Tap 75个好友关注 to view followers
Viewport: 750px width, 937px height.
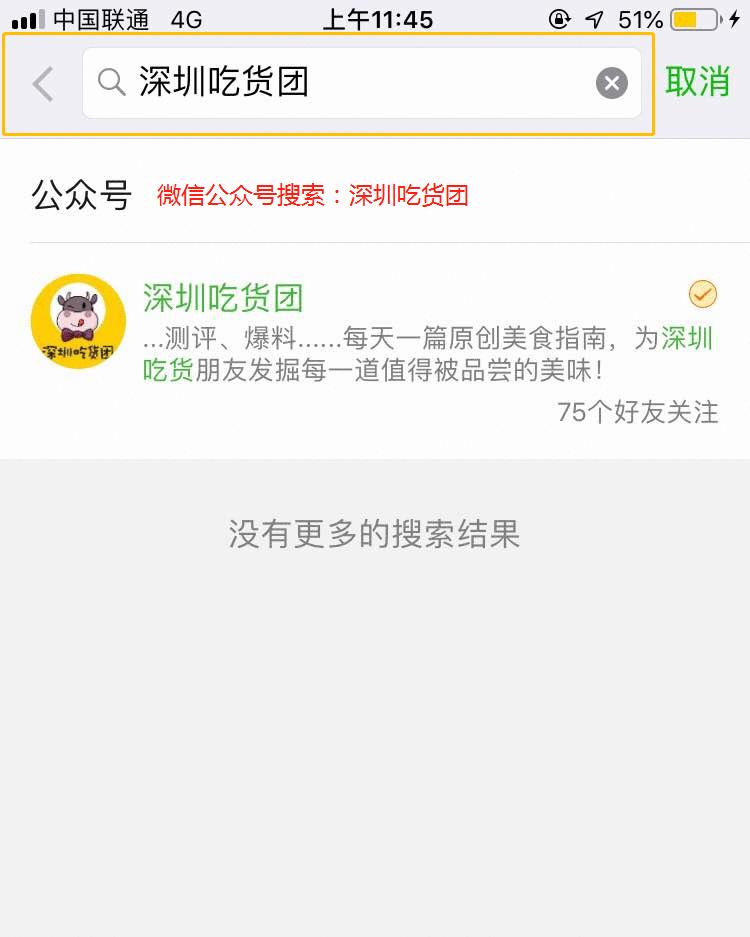tap(636, 412)
